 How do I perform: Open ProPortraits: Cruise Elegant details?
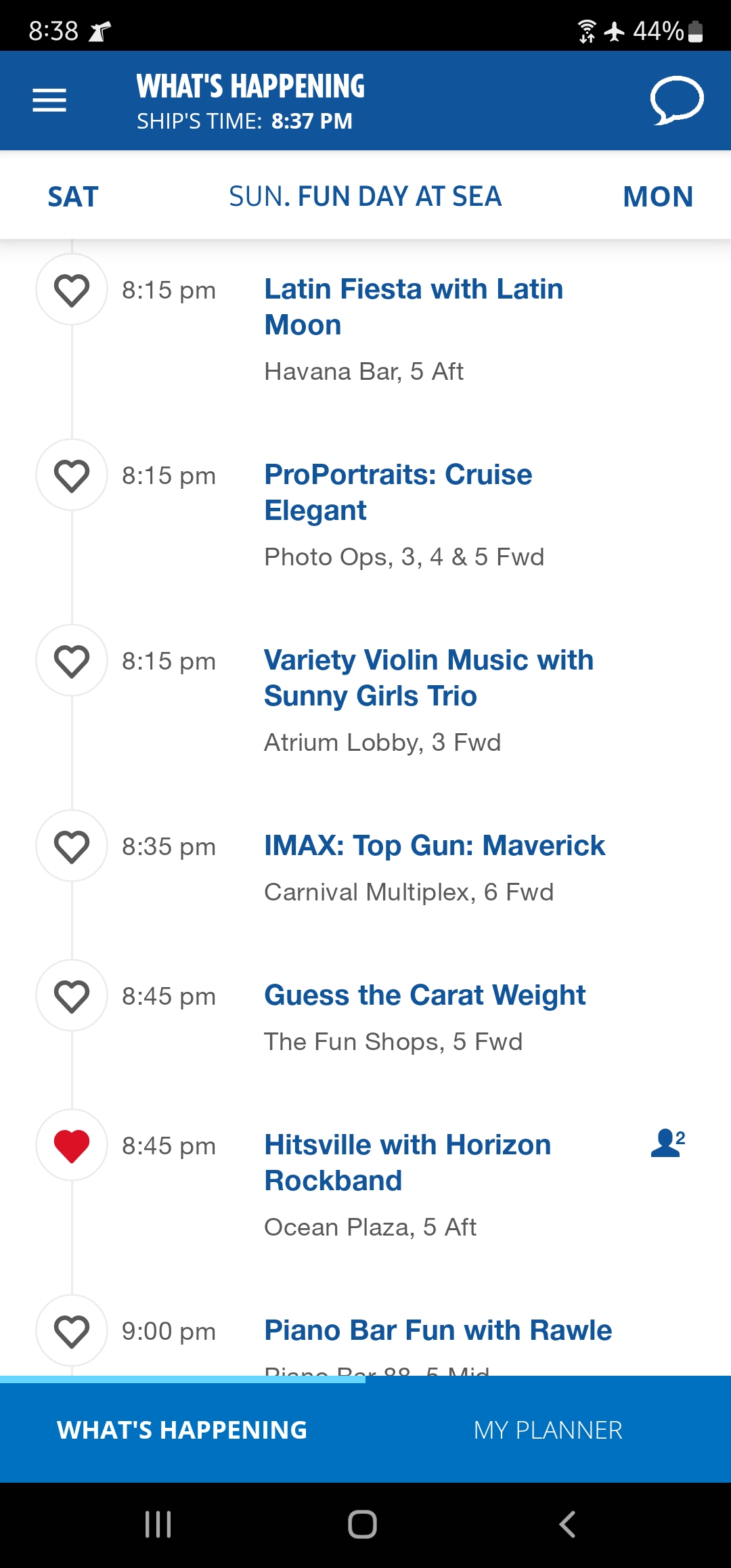click(x=398, y=492)
